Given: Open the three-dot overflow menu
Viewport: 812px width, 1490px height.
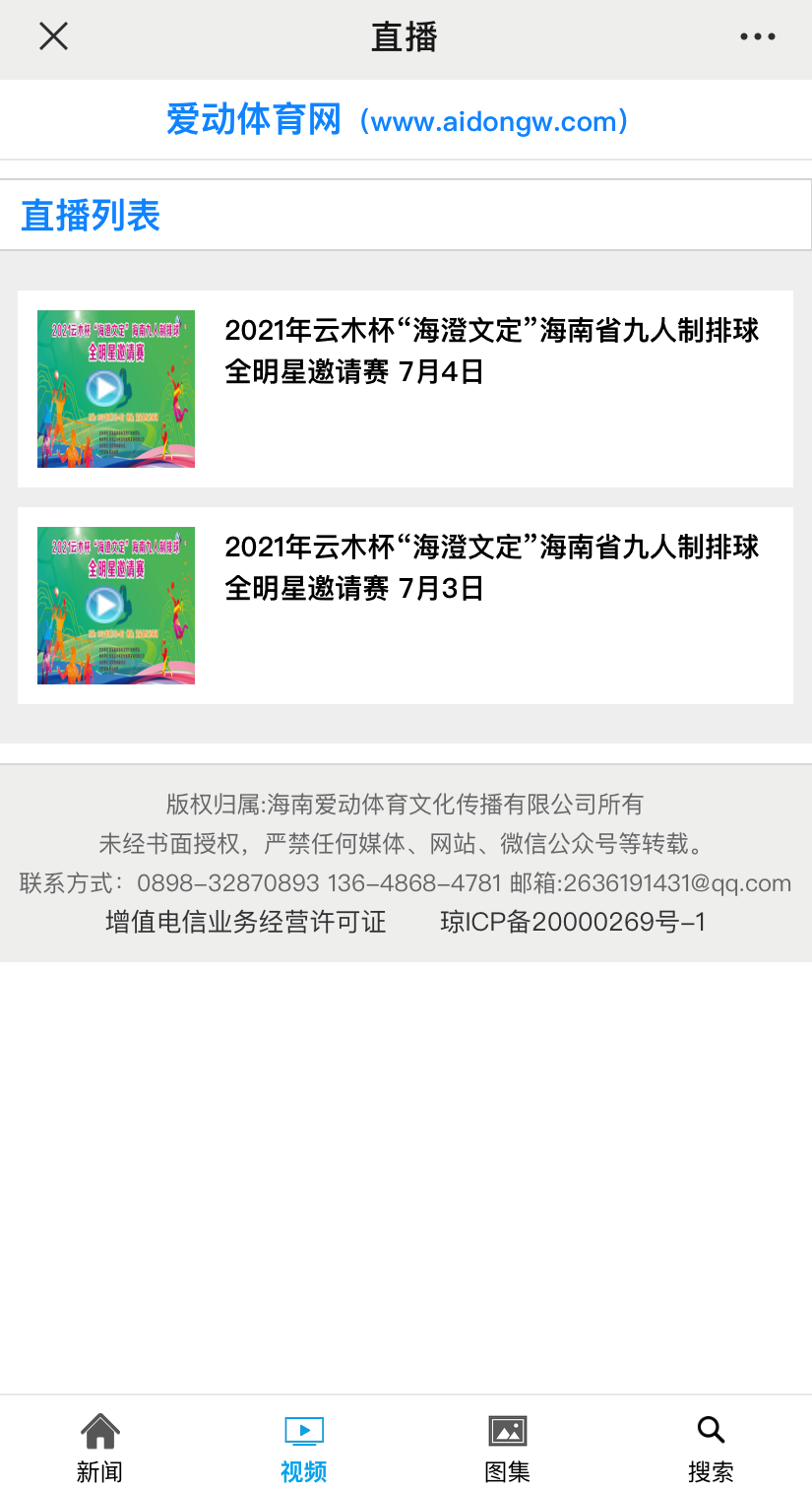Looking at the screenshot, I should pos(757,37).
